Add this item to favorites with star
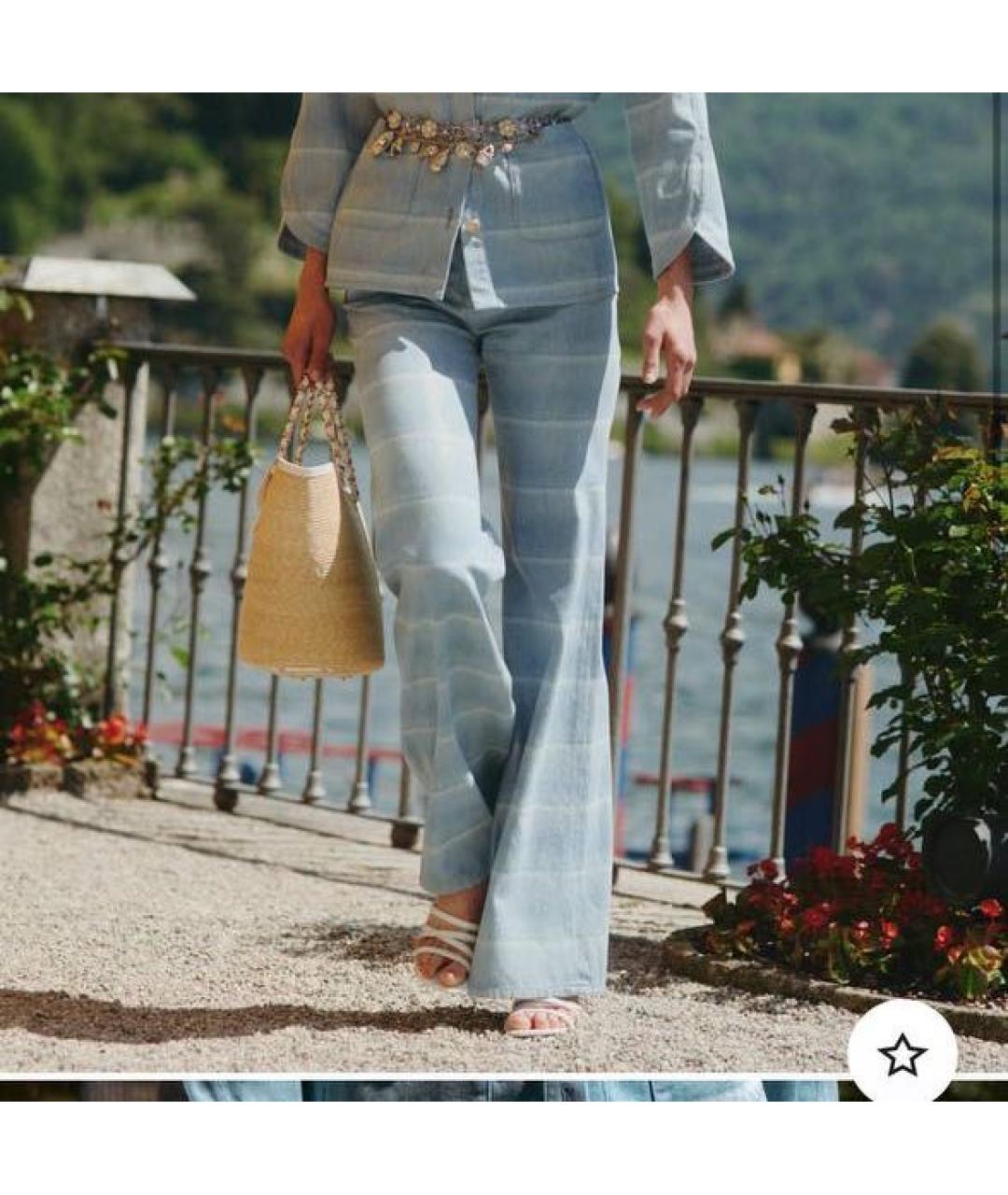 click(902, 1054)
